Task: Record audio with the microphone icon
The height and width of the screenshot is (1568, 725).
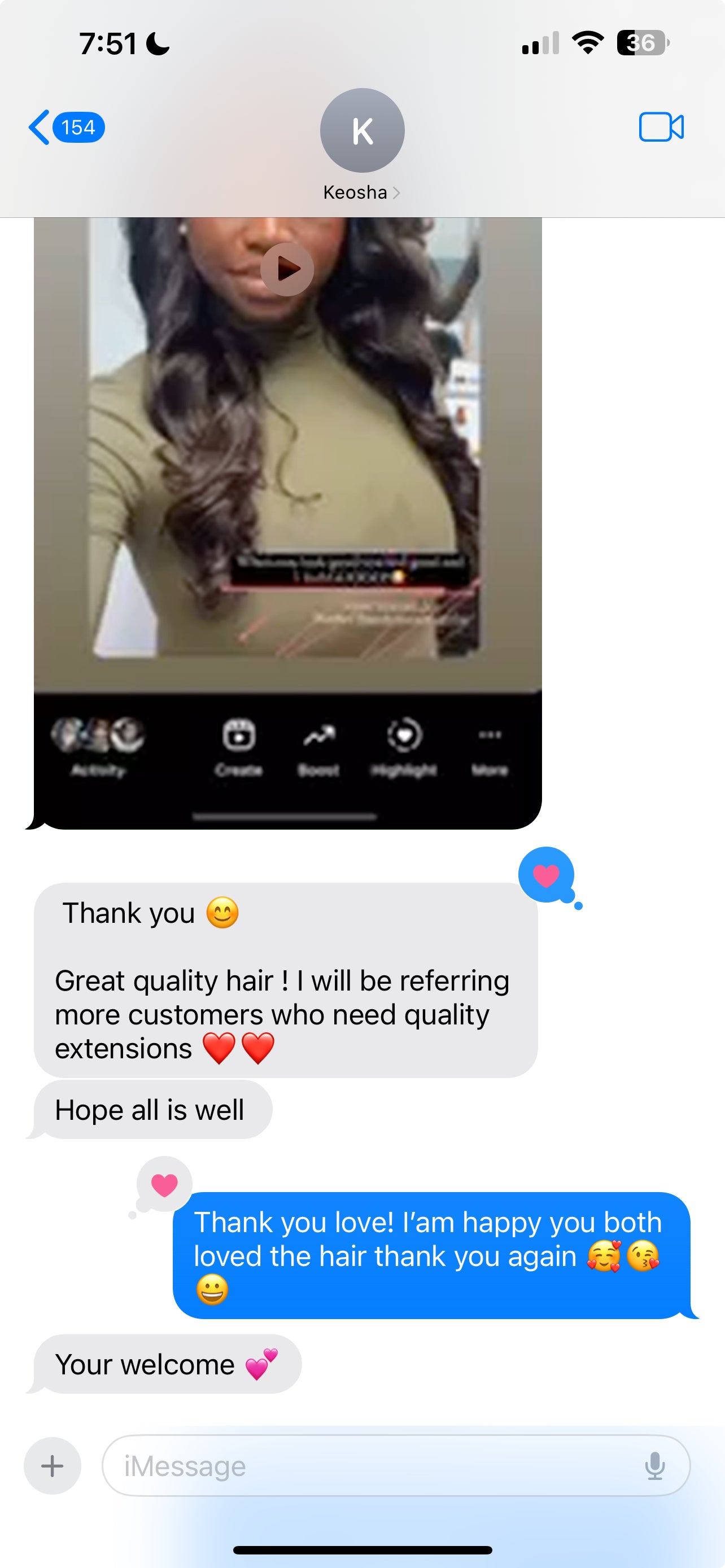Action: (x=654, y=1466)
